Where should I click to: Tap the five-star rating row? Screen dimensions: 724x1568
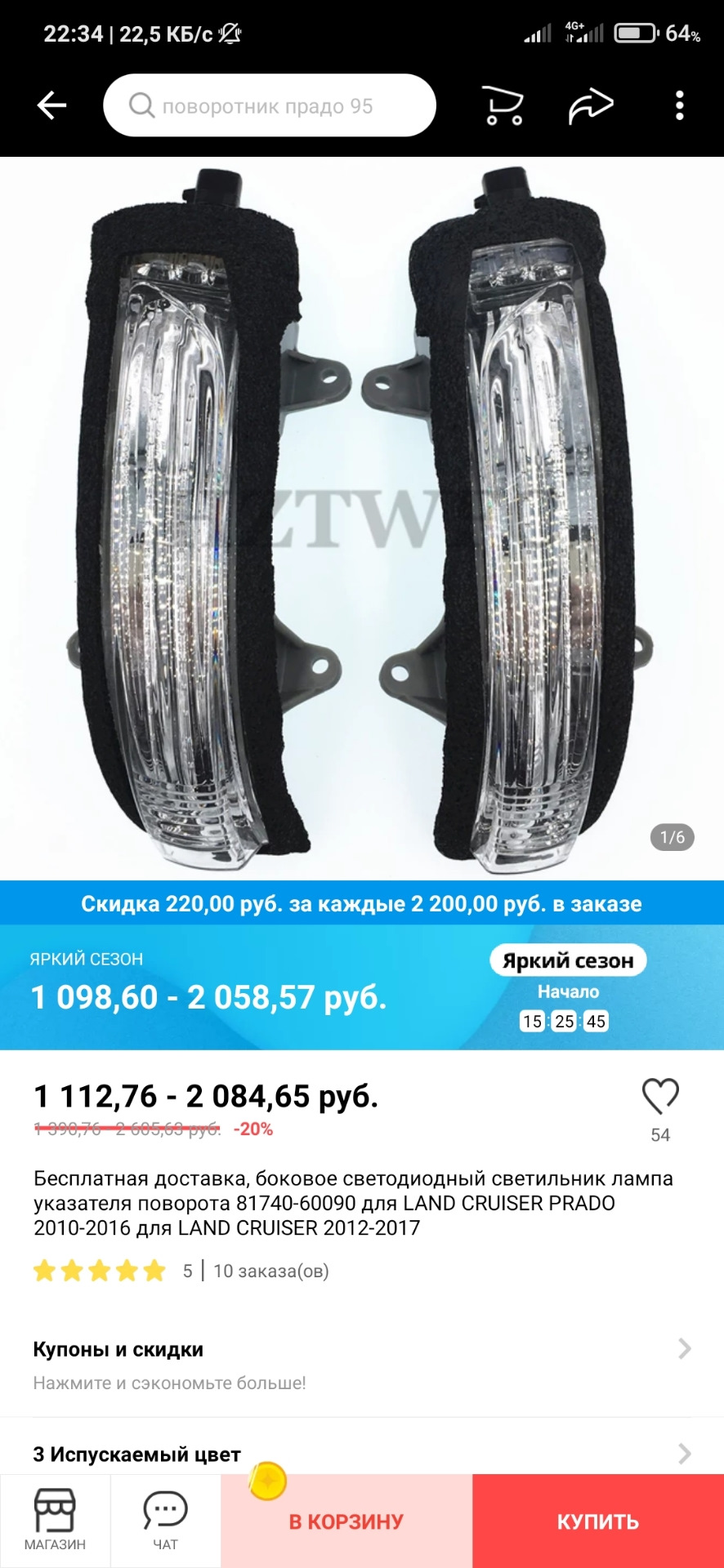tap(100, 1271)
